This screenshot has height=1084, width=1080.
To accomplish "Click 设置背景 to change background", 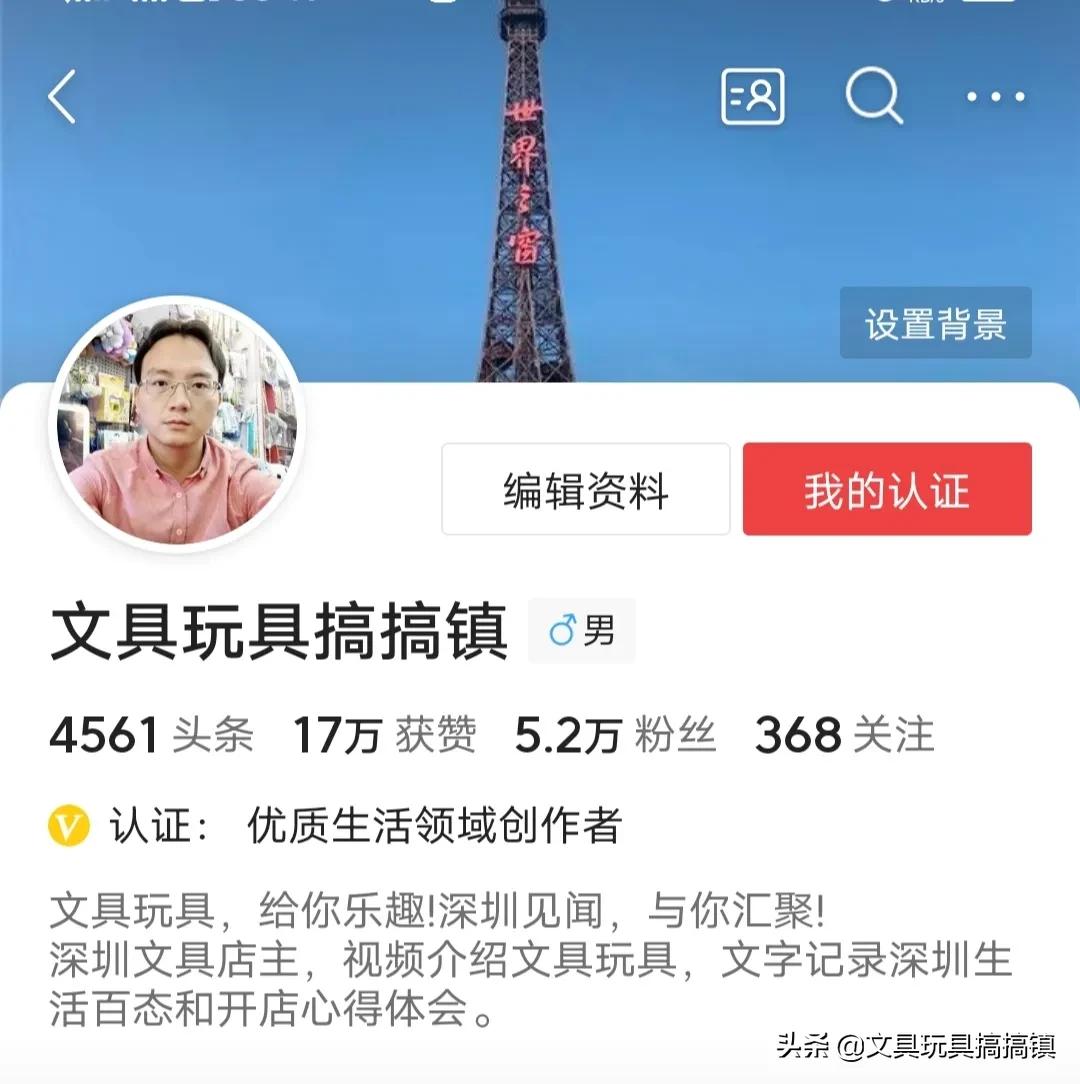I will pyautogui.click(x=934, y=324).
